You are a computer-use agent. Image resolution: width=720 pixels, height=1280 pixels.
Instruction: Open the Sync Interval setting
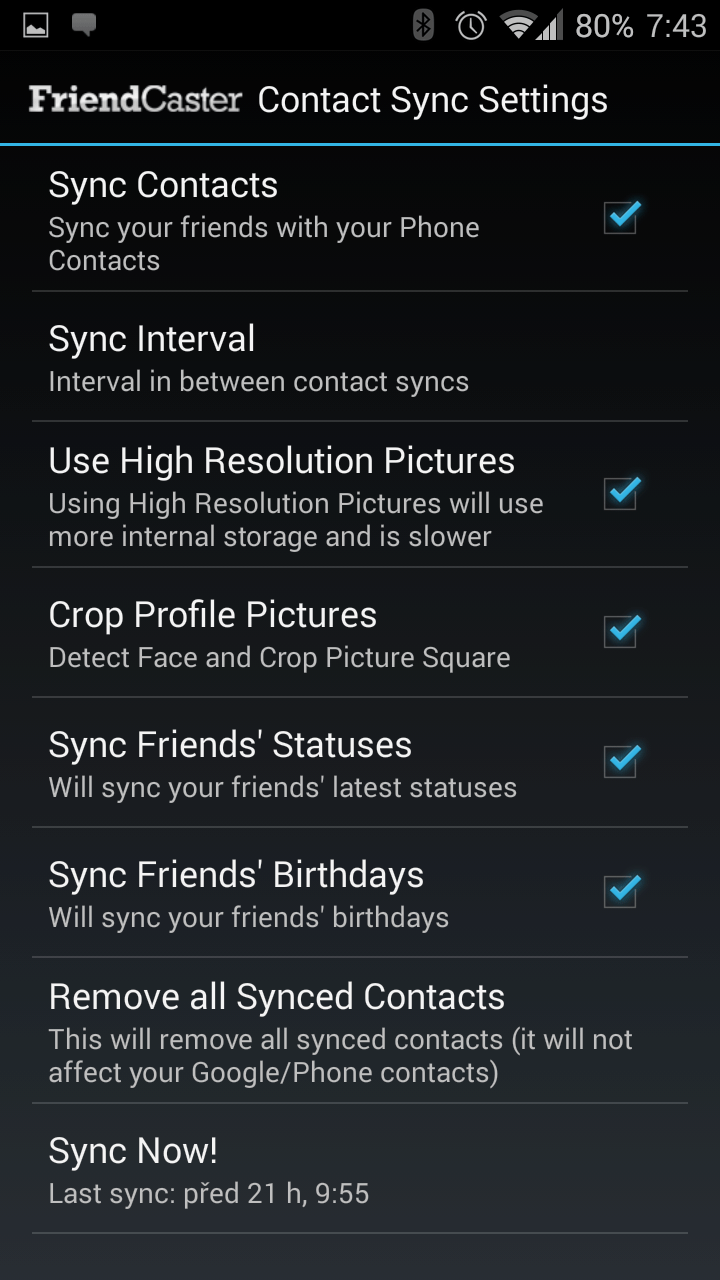point(360,357)
